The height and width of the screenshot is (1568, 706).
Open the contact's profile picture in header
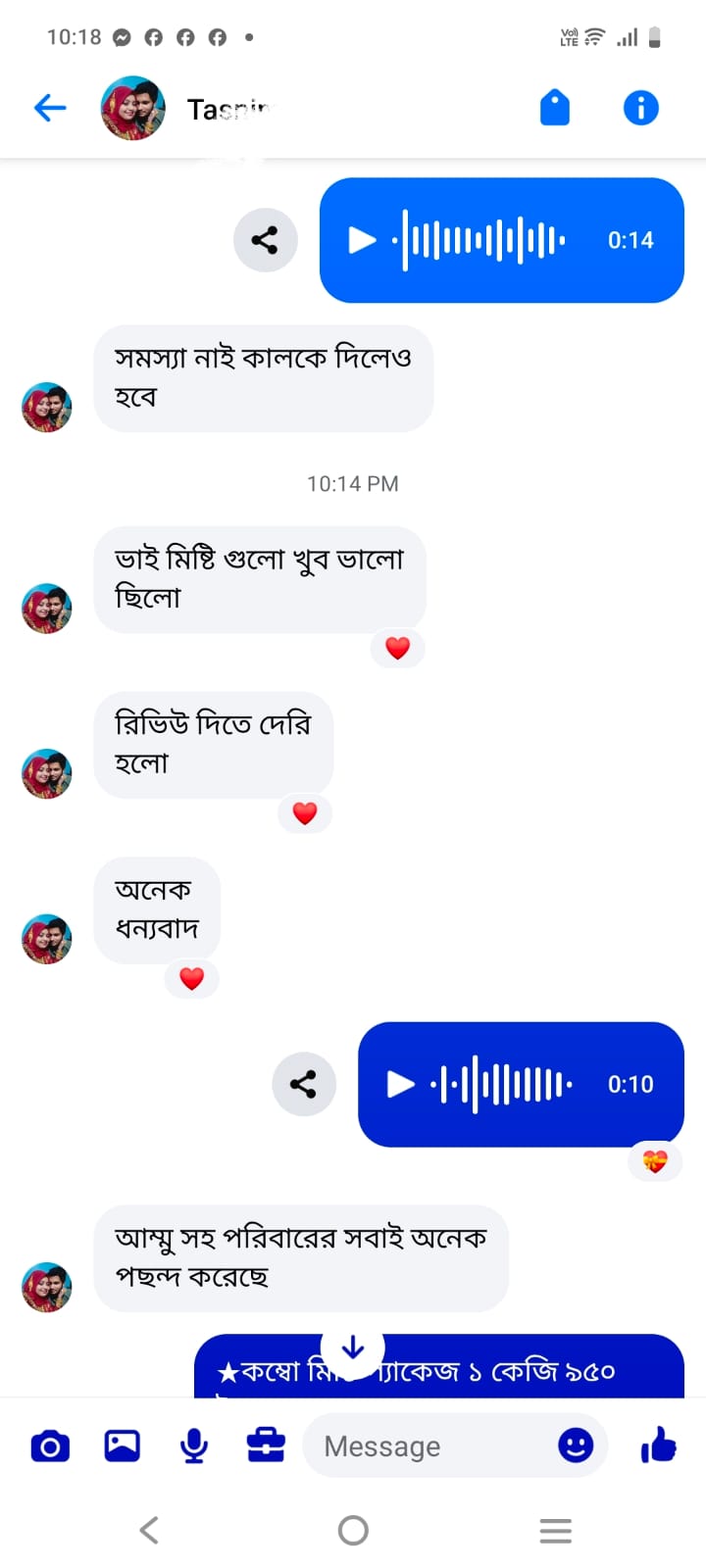pos(132,108)
